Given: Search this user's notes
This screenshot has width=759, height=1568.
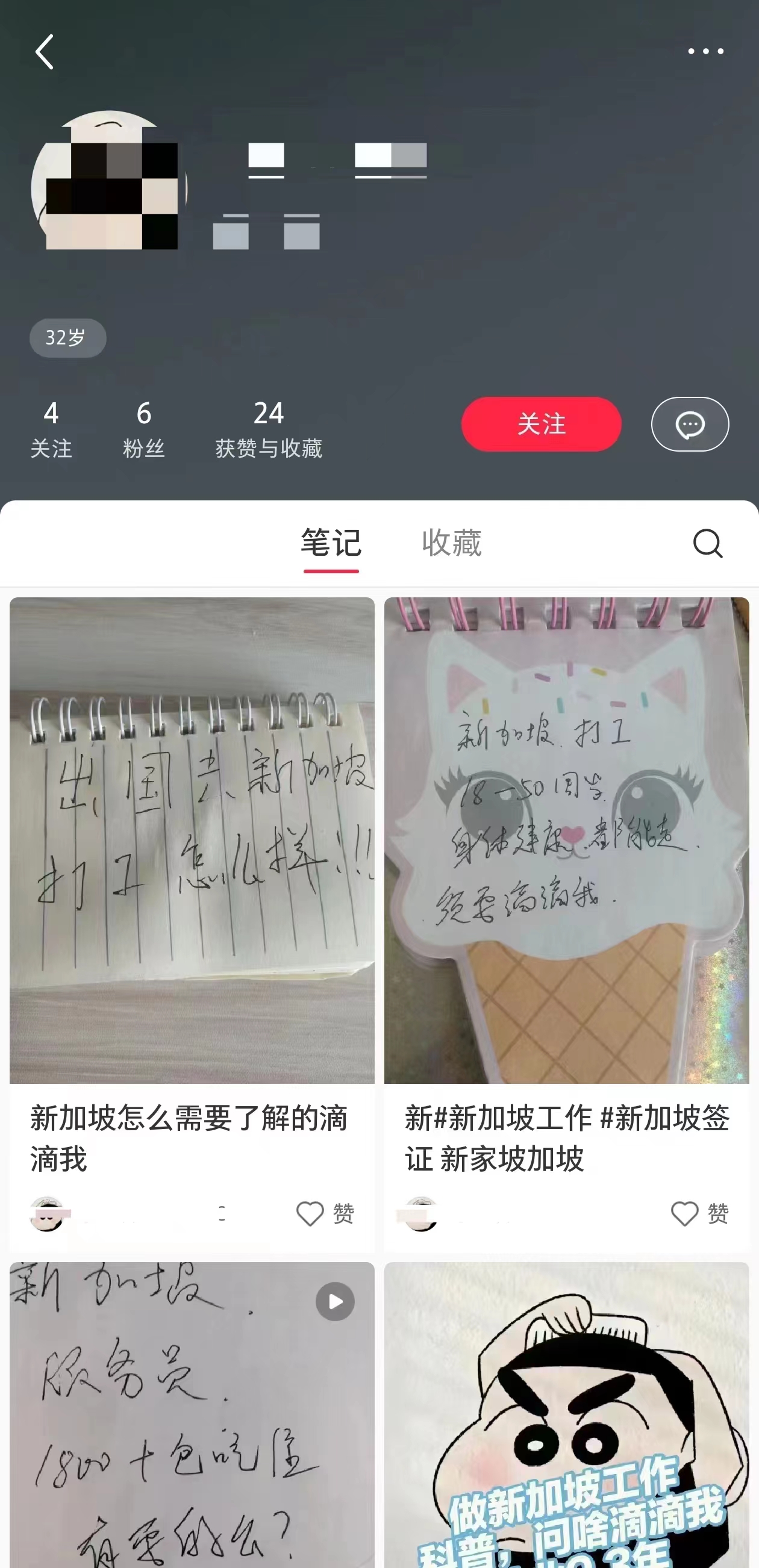Looking at the screenshot, I should 707,543.
